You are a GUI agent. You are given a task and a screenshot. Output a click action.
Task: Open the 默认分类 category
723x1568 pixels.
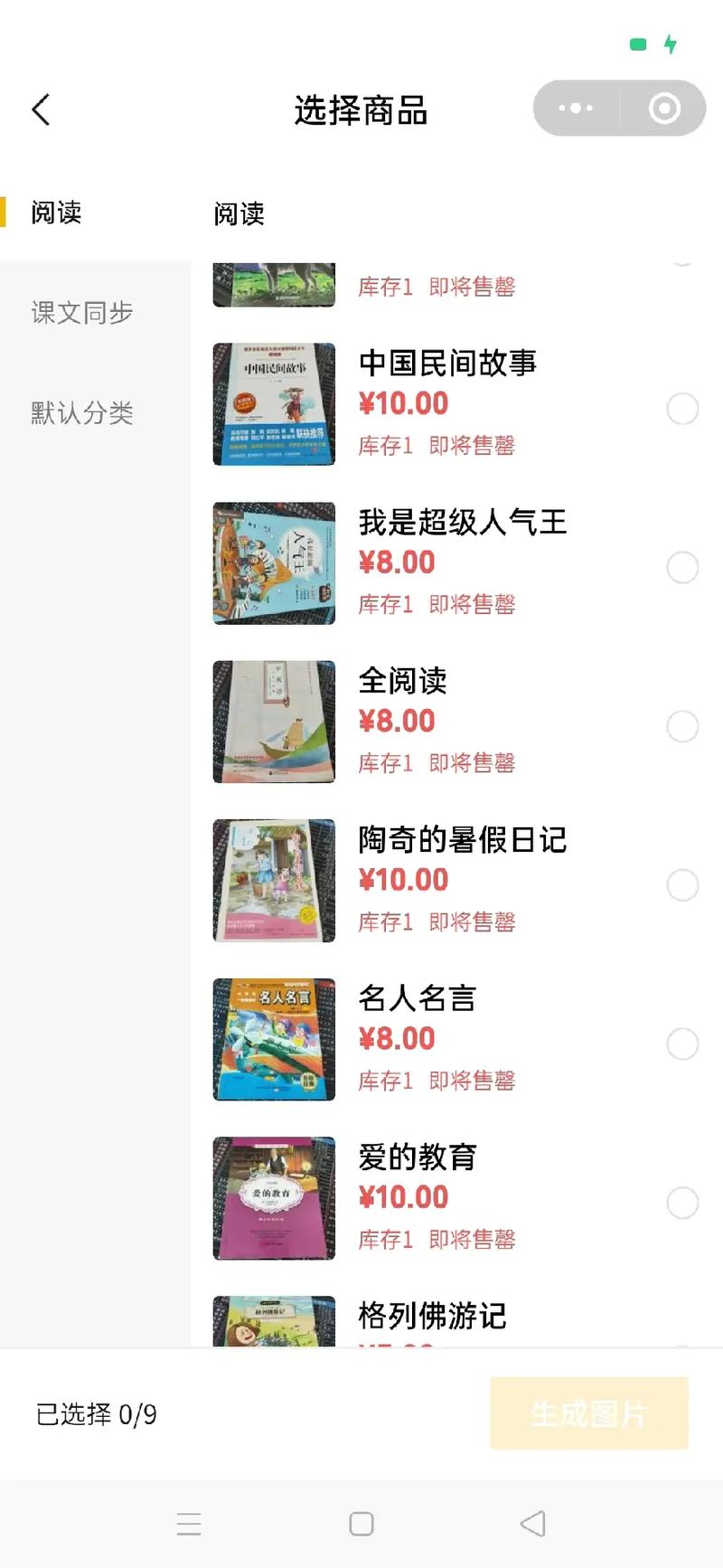(x=80, y=414)
